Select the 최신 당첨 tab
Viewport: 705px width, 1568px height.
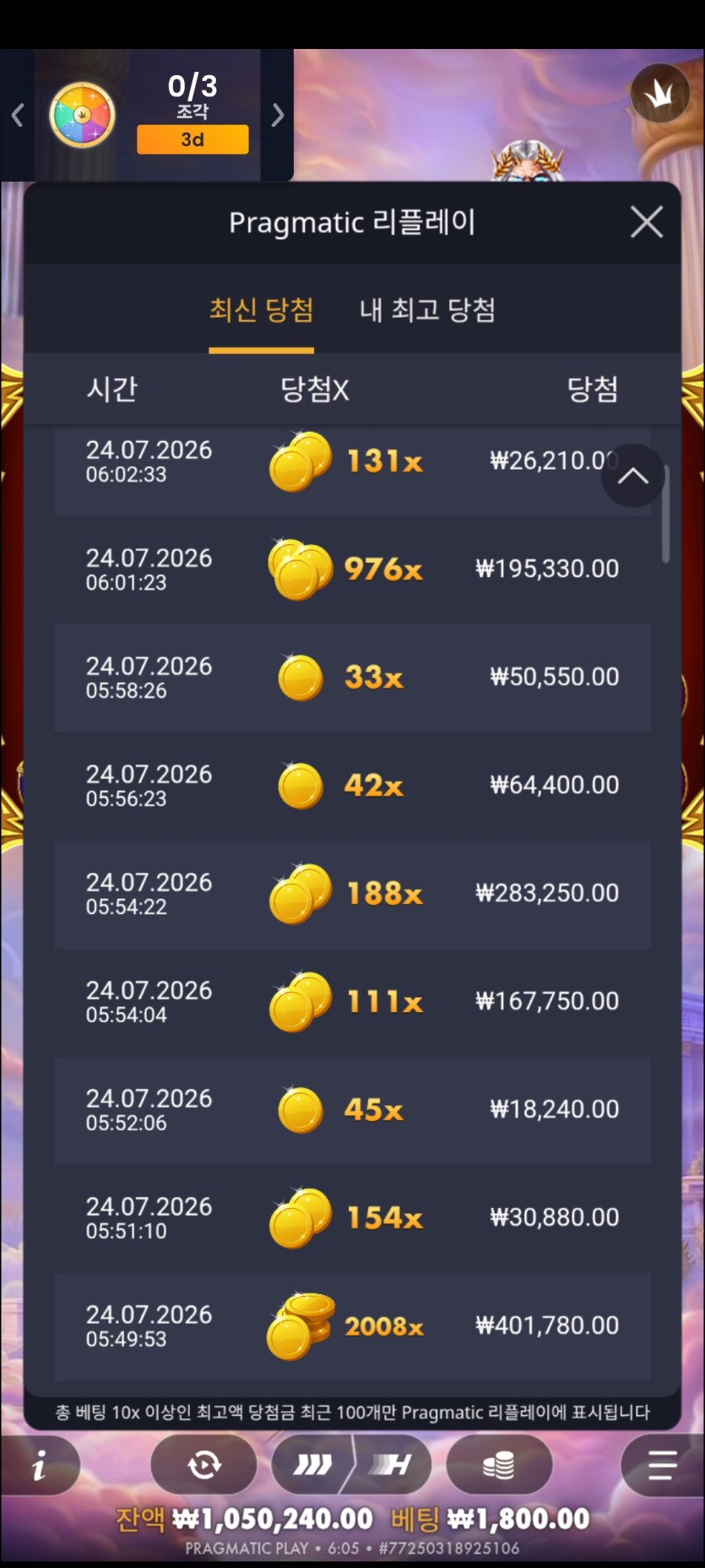pos(262,310)
